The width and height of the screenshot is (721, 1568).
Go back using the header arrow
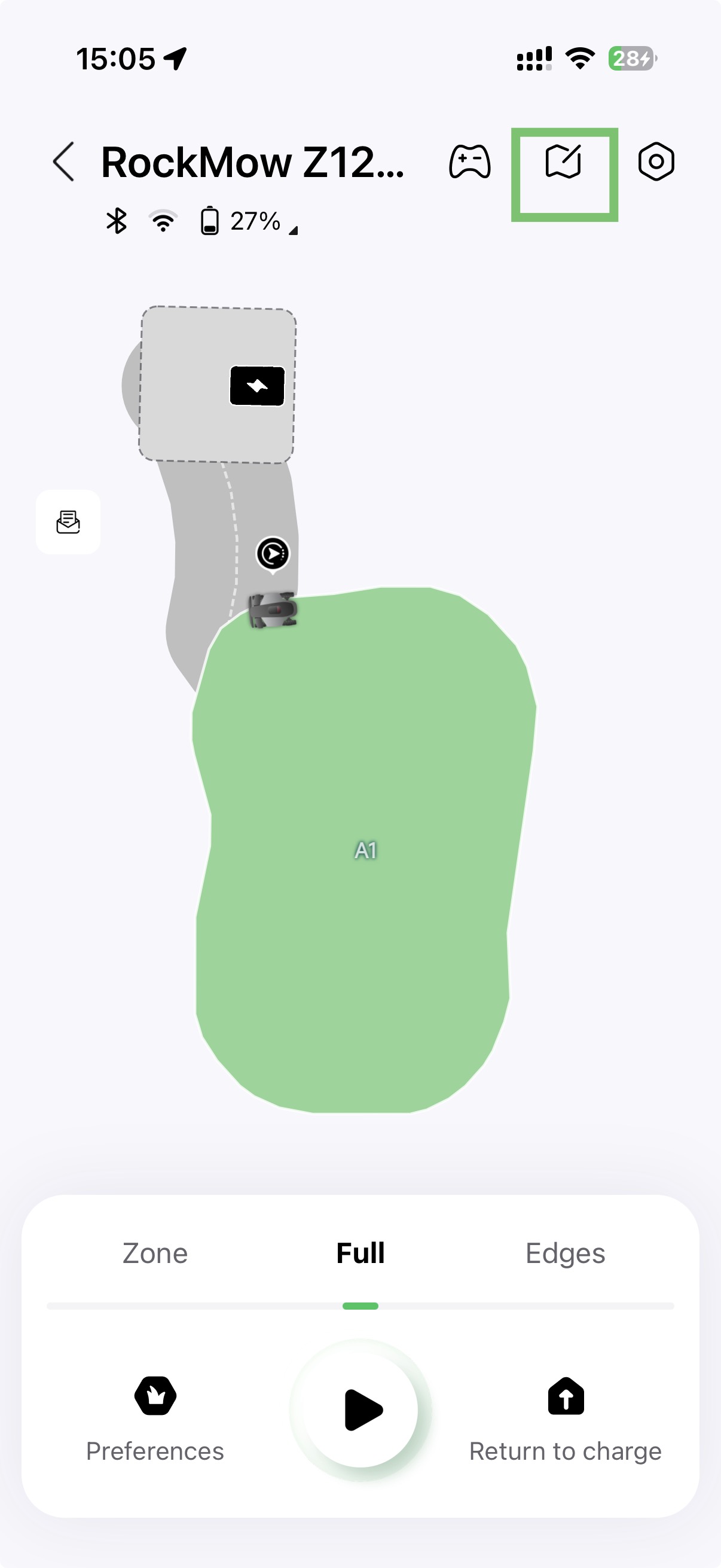pos(63,162)
